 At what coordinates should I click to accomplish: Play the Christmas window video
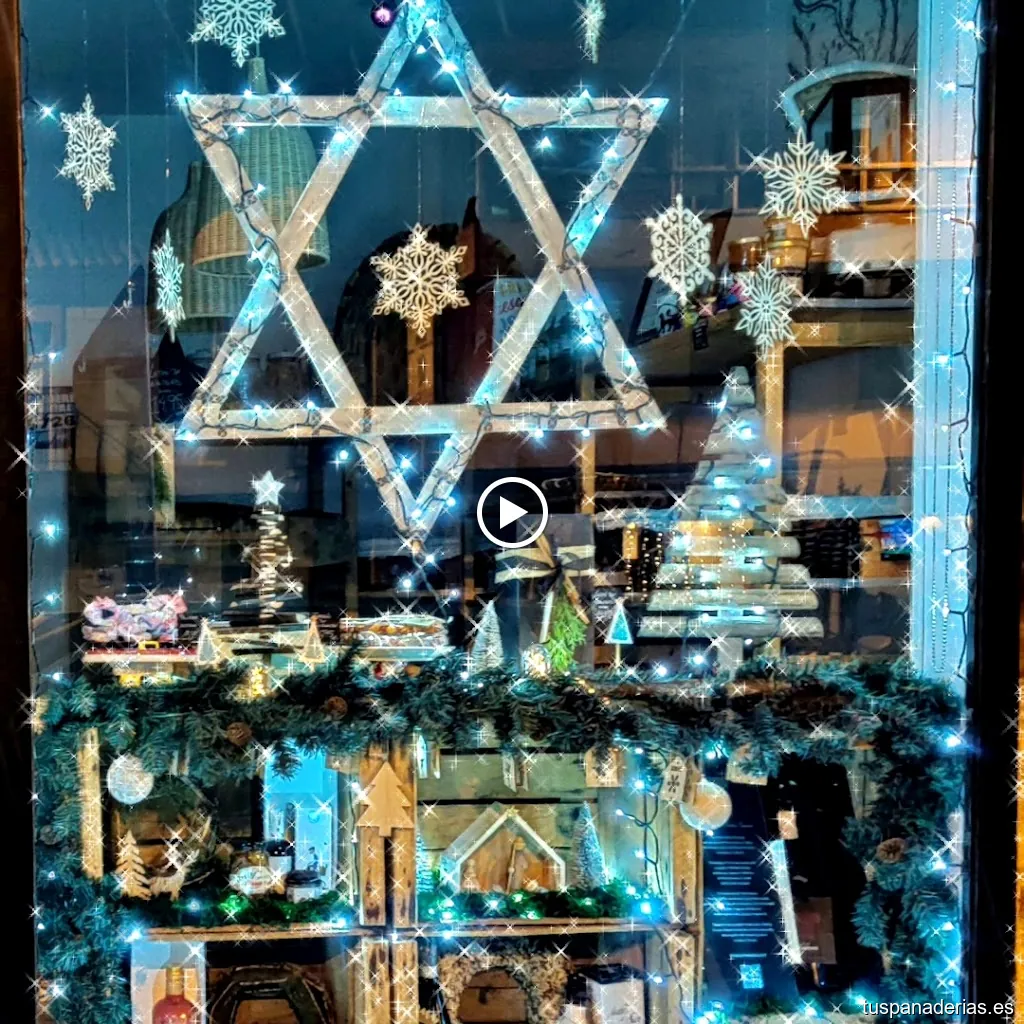click(512, 513)
